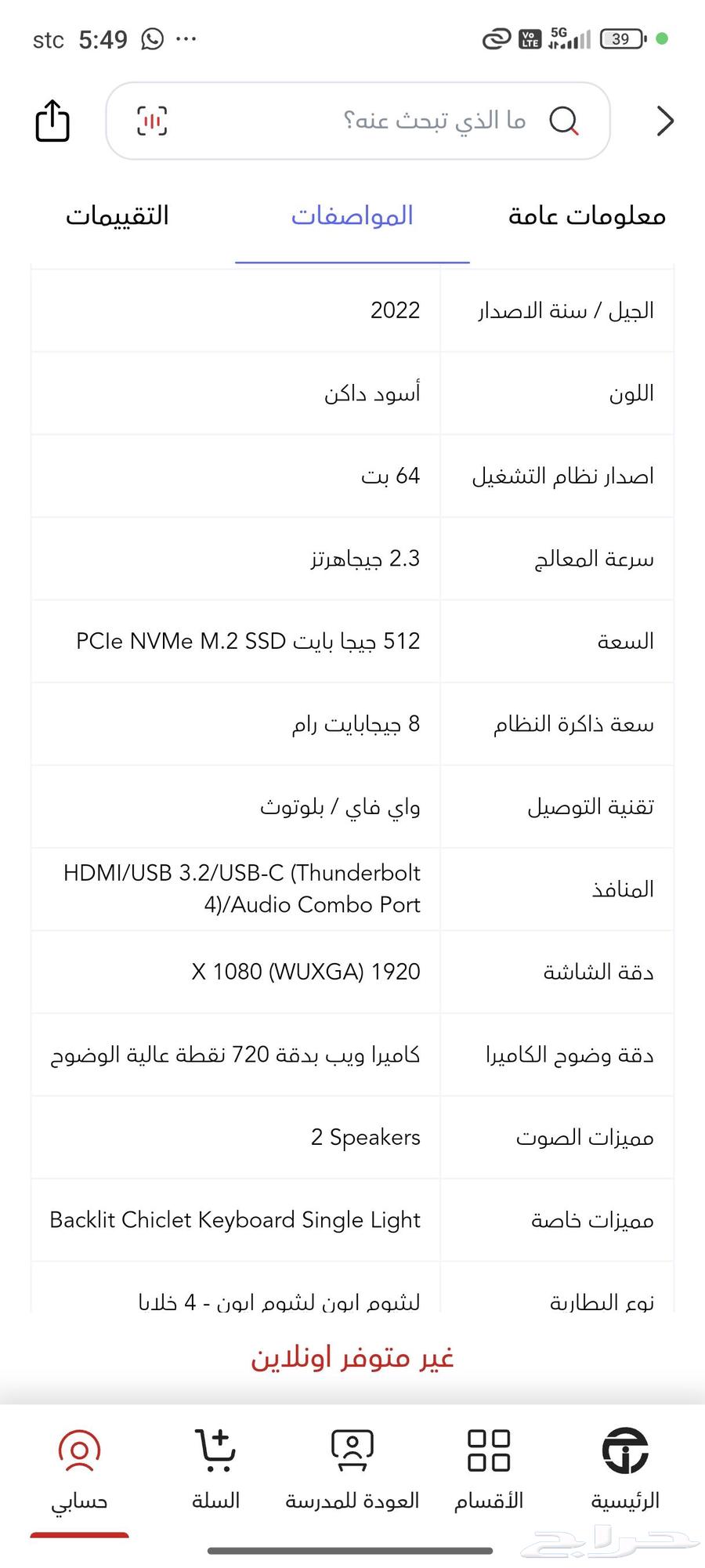The width and height of the screenshot is (705, 1568).
Task: Tap the screen resolution value 1920 X 1080
Action: tap(306, 972)
